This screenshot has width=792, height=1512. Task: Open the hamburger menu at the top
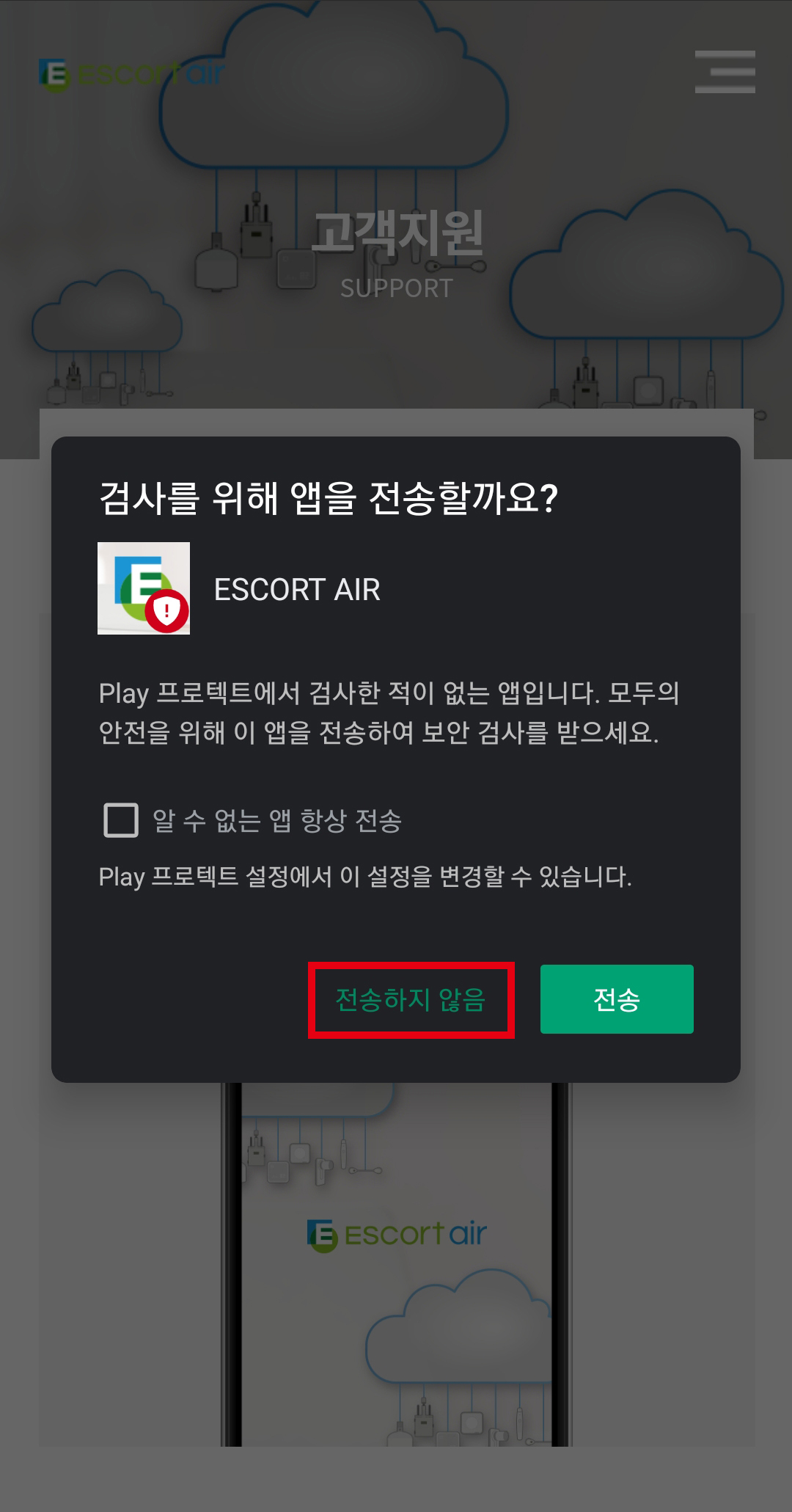[x=725, y=72]
